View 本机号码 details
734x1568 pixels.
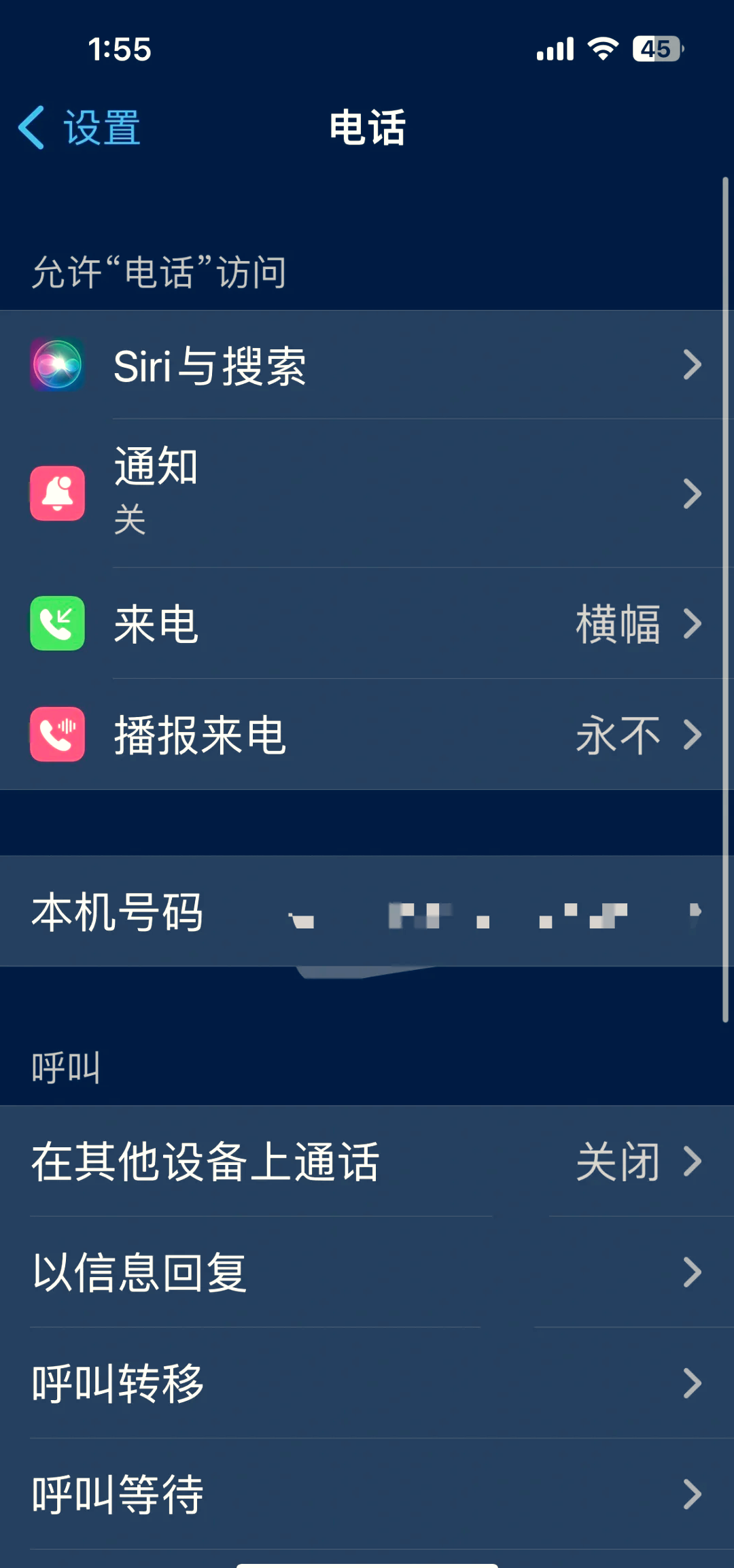[x=367, y=911]
